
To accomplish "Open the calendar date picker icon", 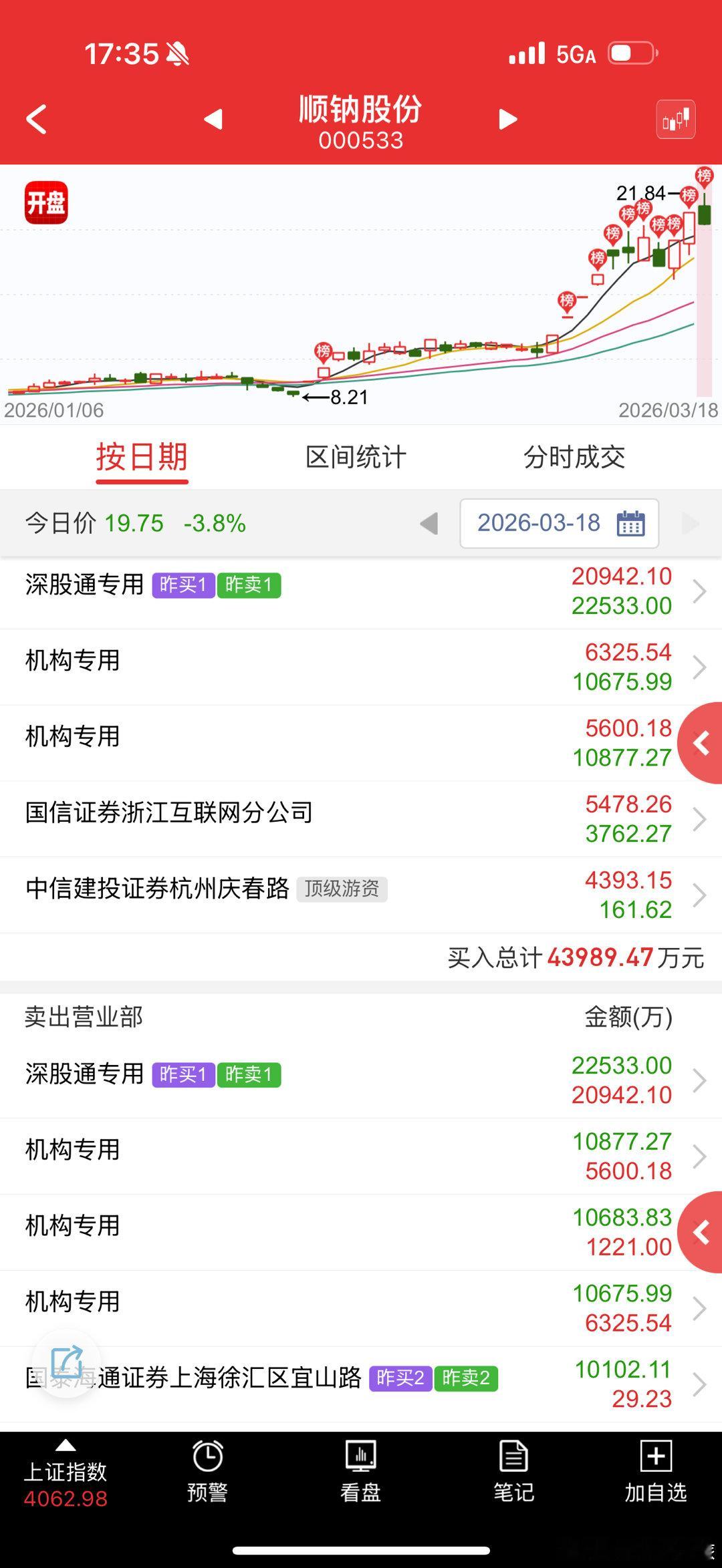I will (631, 524).
